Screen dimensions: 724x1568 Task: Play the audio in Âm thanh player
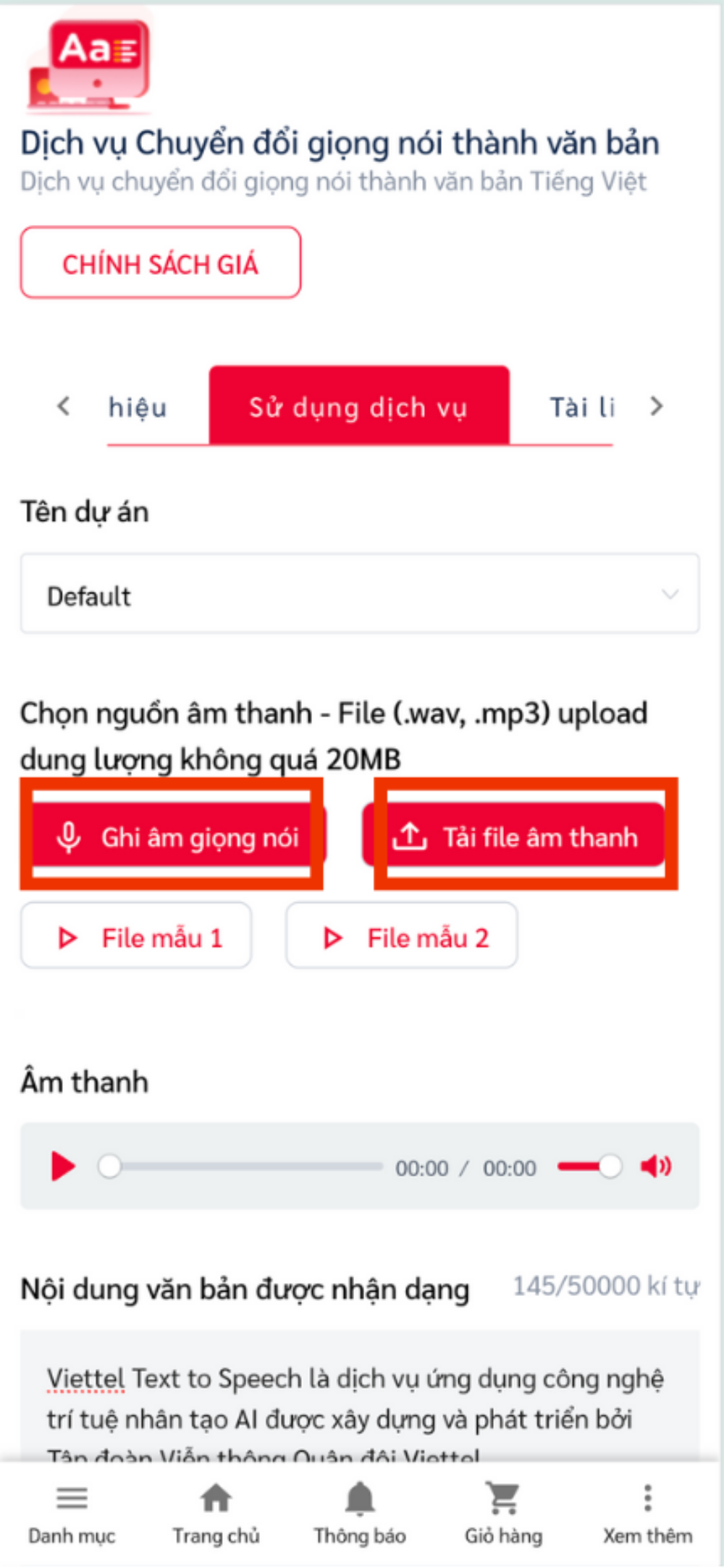click(63, 1166)
